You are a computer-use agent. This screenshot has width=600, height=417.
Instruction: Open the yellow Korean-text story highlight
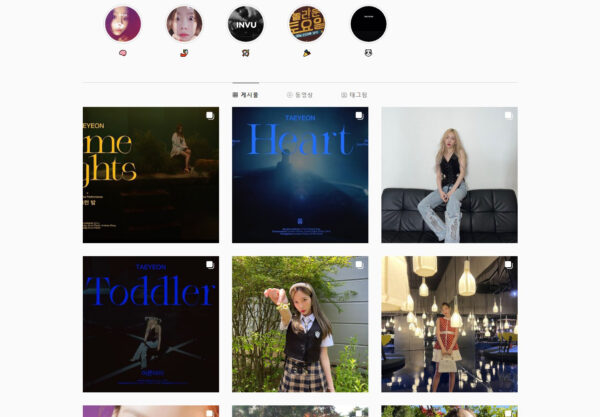coord(307,24)
